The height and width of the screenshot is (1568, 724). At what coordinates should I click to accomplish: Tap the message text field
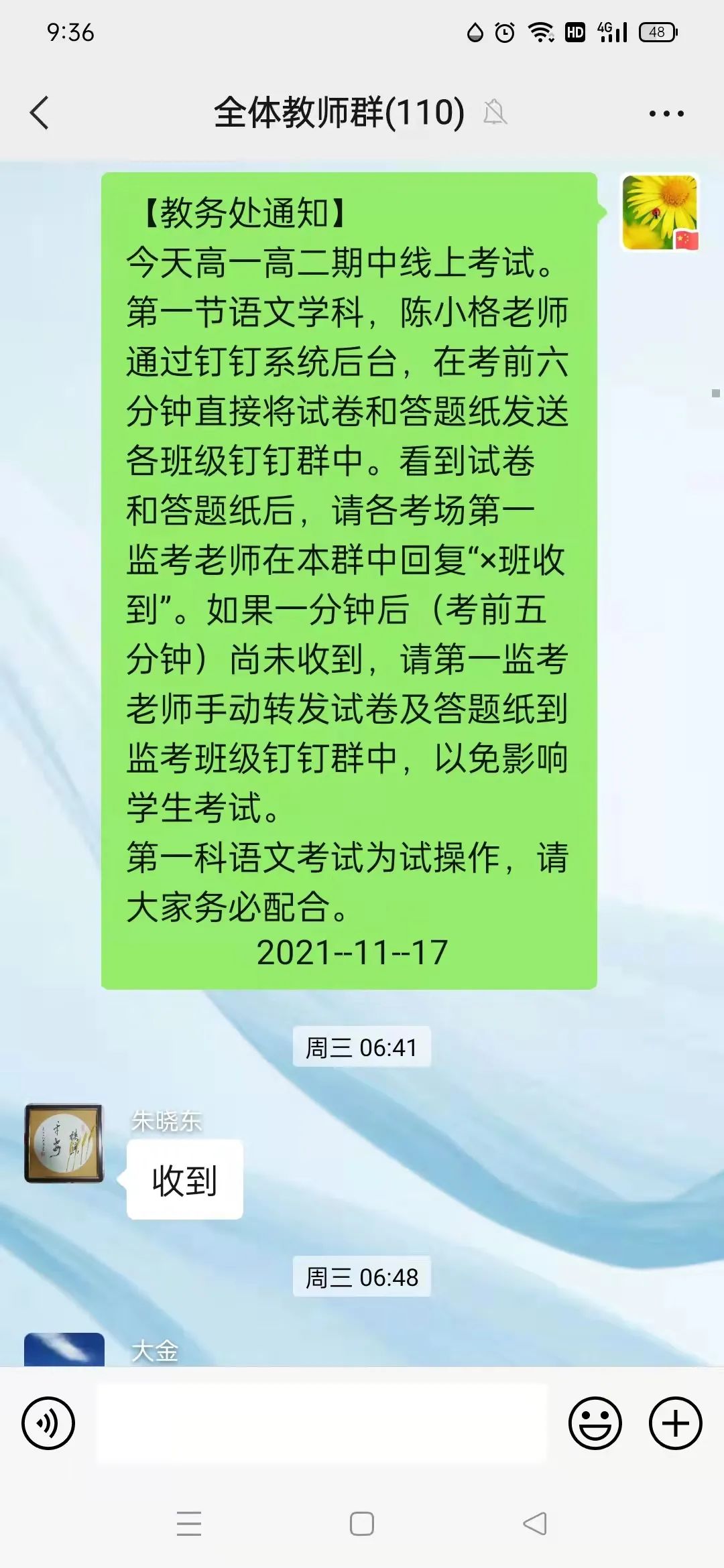[322, 1423]
